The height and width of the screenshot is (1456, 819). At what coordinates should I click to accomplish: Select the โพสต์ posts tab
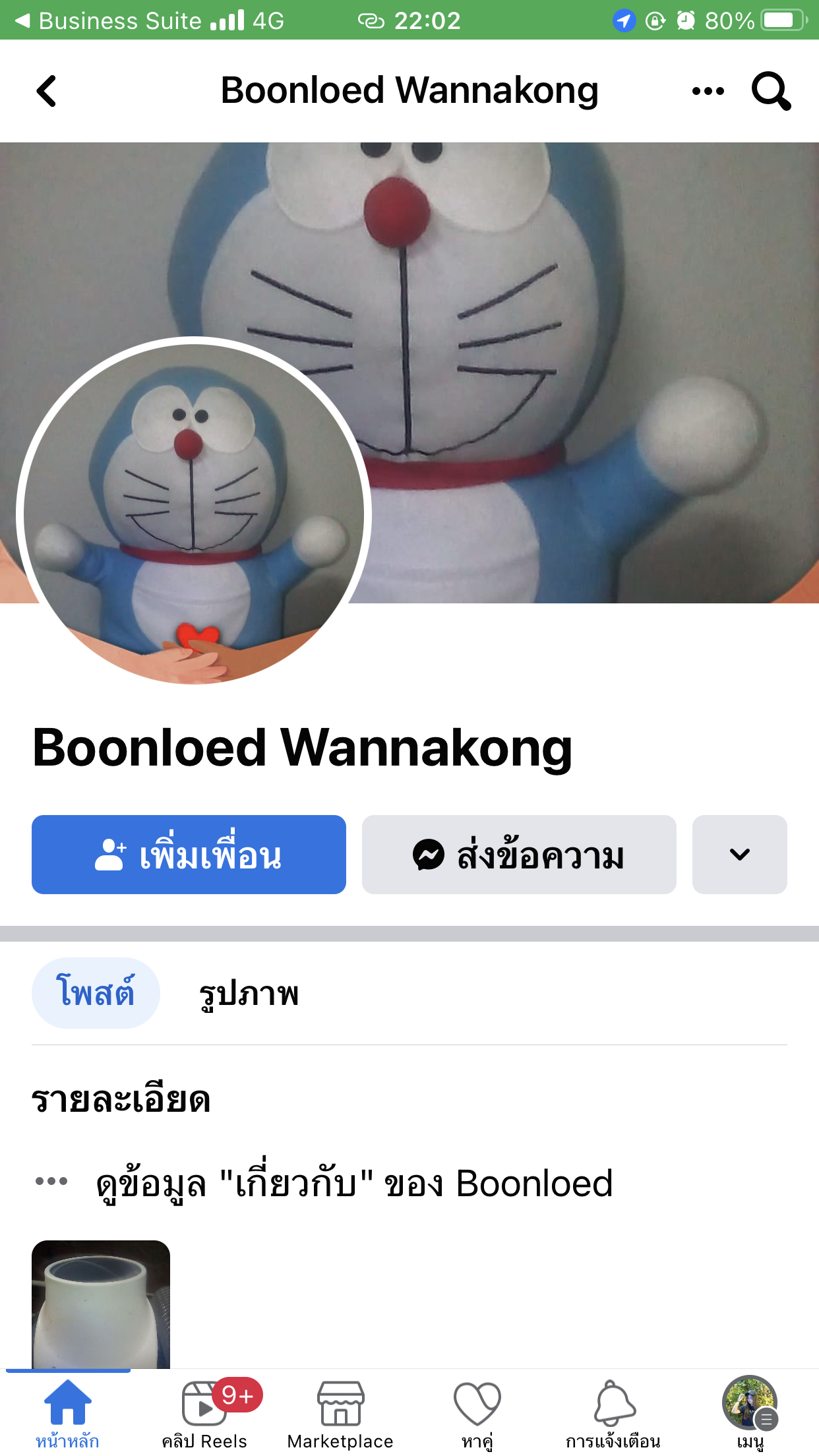pos(96,992)
